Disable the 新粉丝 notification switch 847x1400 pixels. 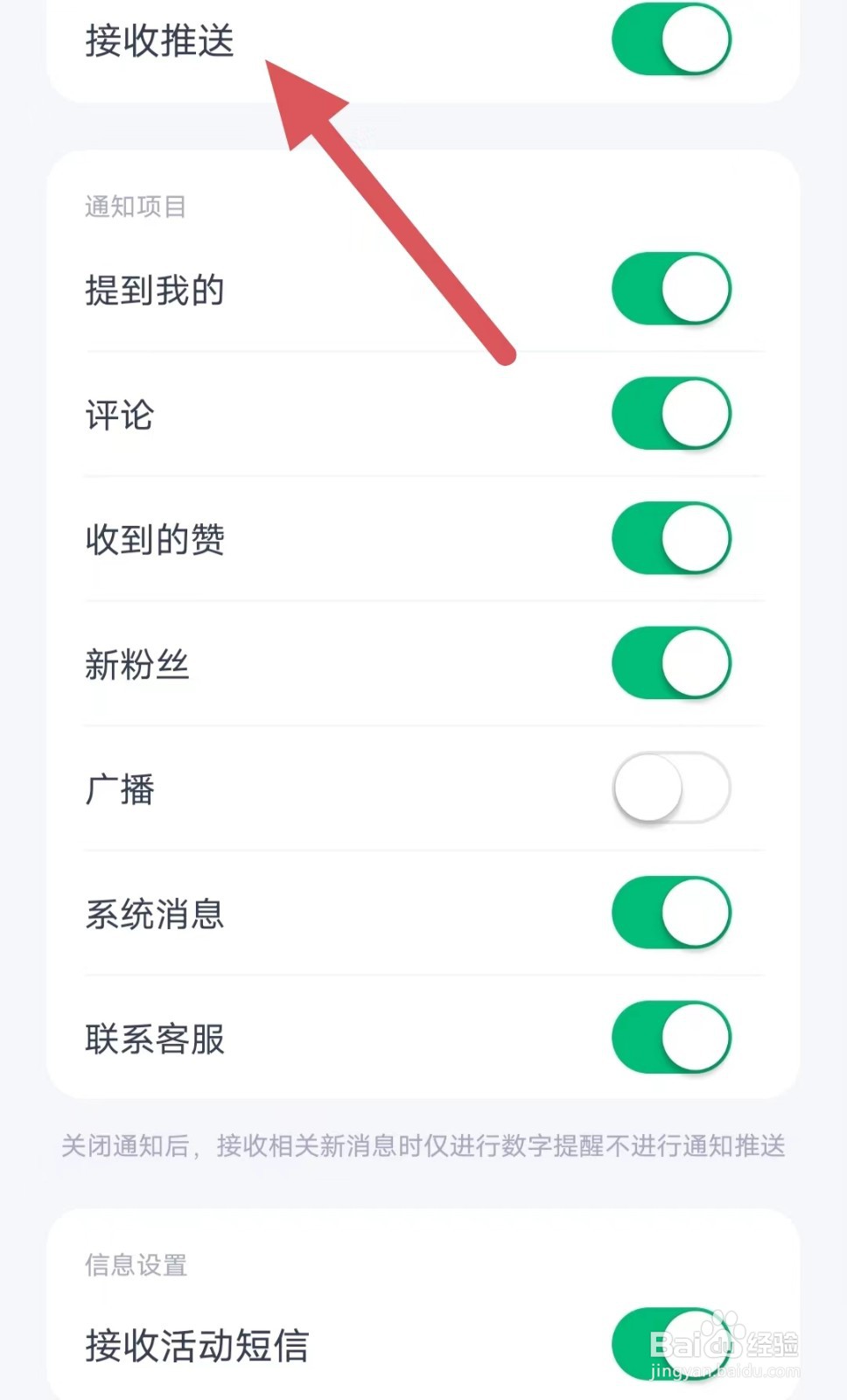670,662
